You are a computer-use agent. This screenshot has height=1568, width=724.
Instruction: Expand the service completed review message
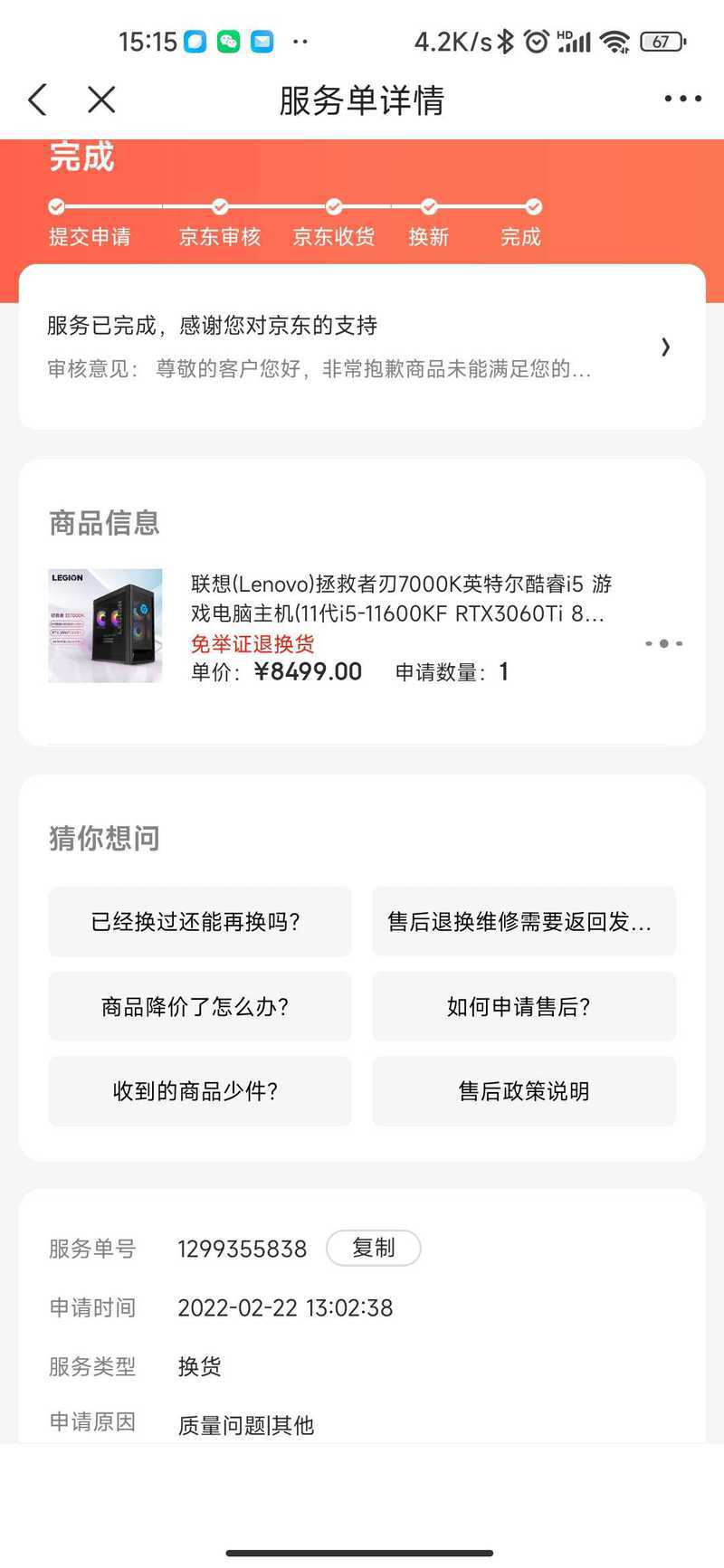(665, 347)
